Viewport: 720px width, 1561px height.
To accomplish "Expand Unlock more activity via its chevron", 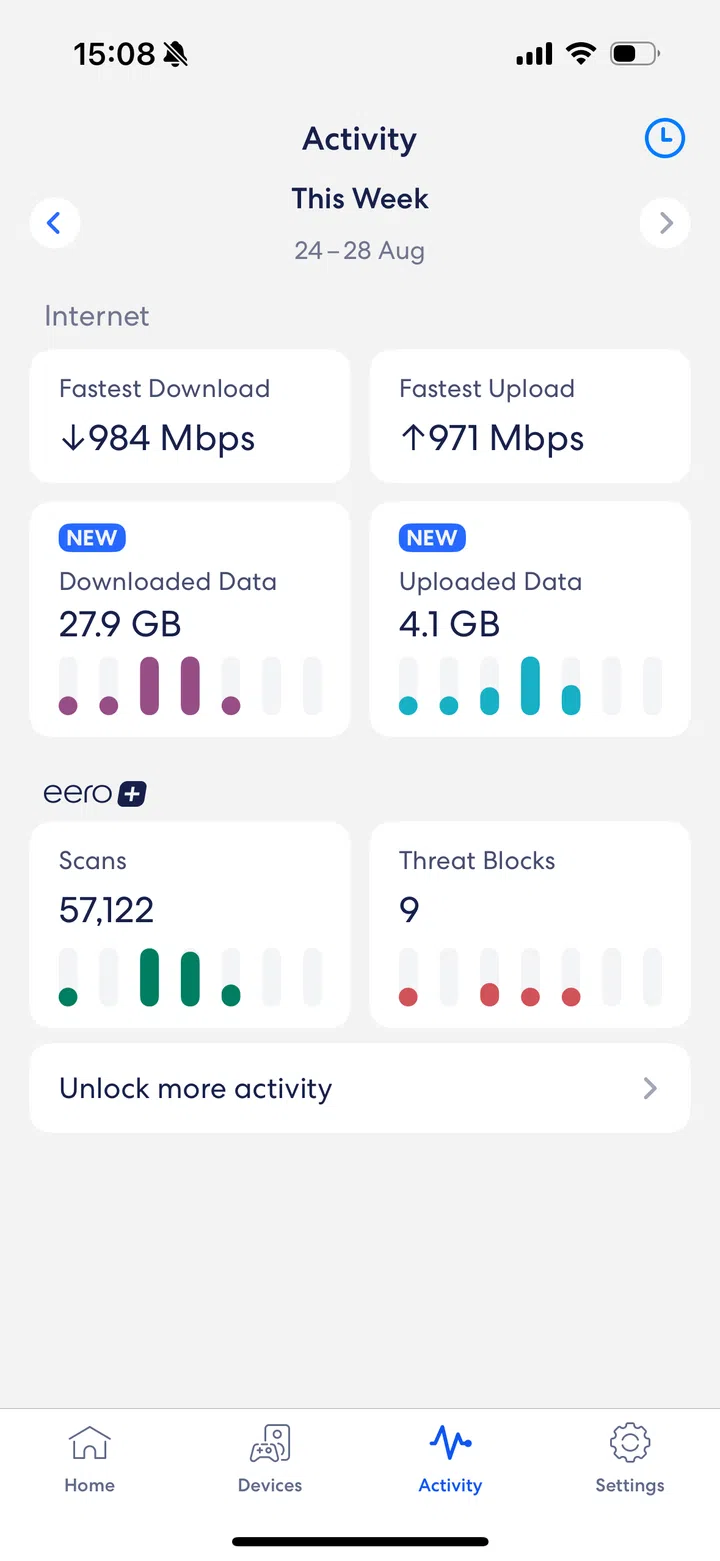I will click(649, 1088).
